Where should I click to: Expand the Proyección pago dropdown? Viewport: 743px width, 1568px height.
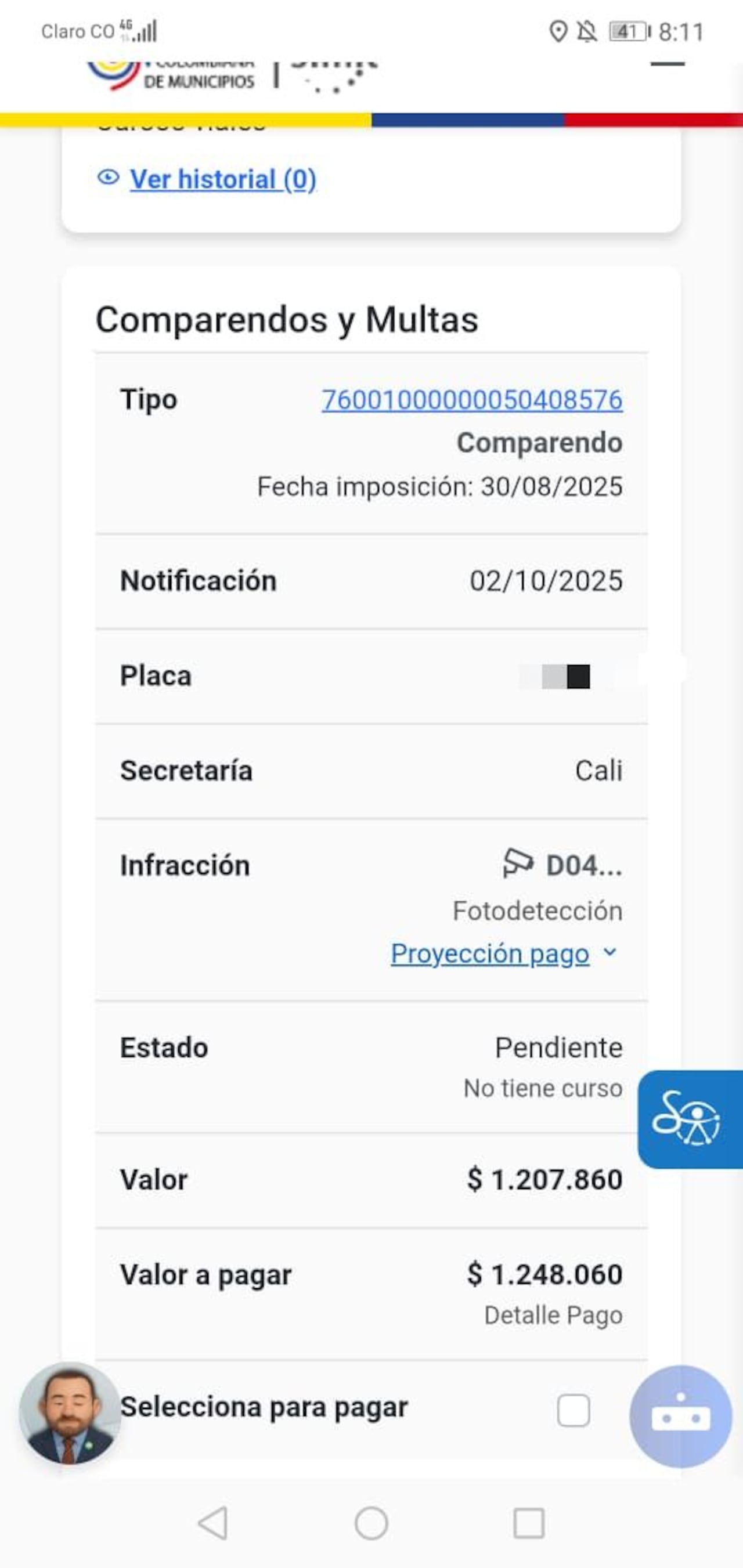click(x=503, y=953)
